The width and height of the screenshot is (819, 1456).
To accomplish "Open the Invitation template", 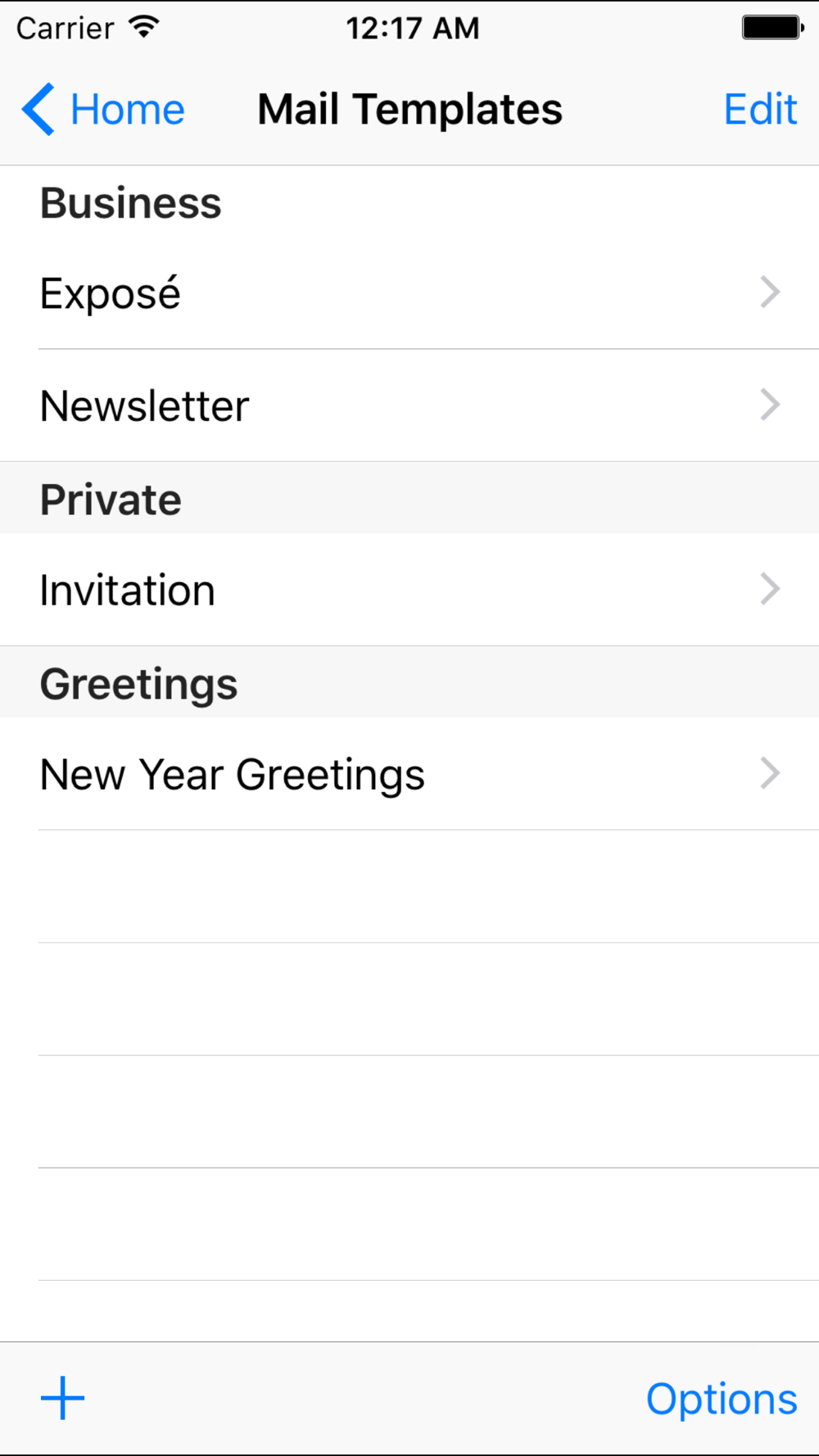I will click(409, 590).
